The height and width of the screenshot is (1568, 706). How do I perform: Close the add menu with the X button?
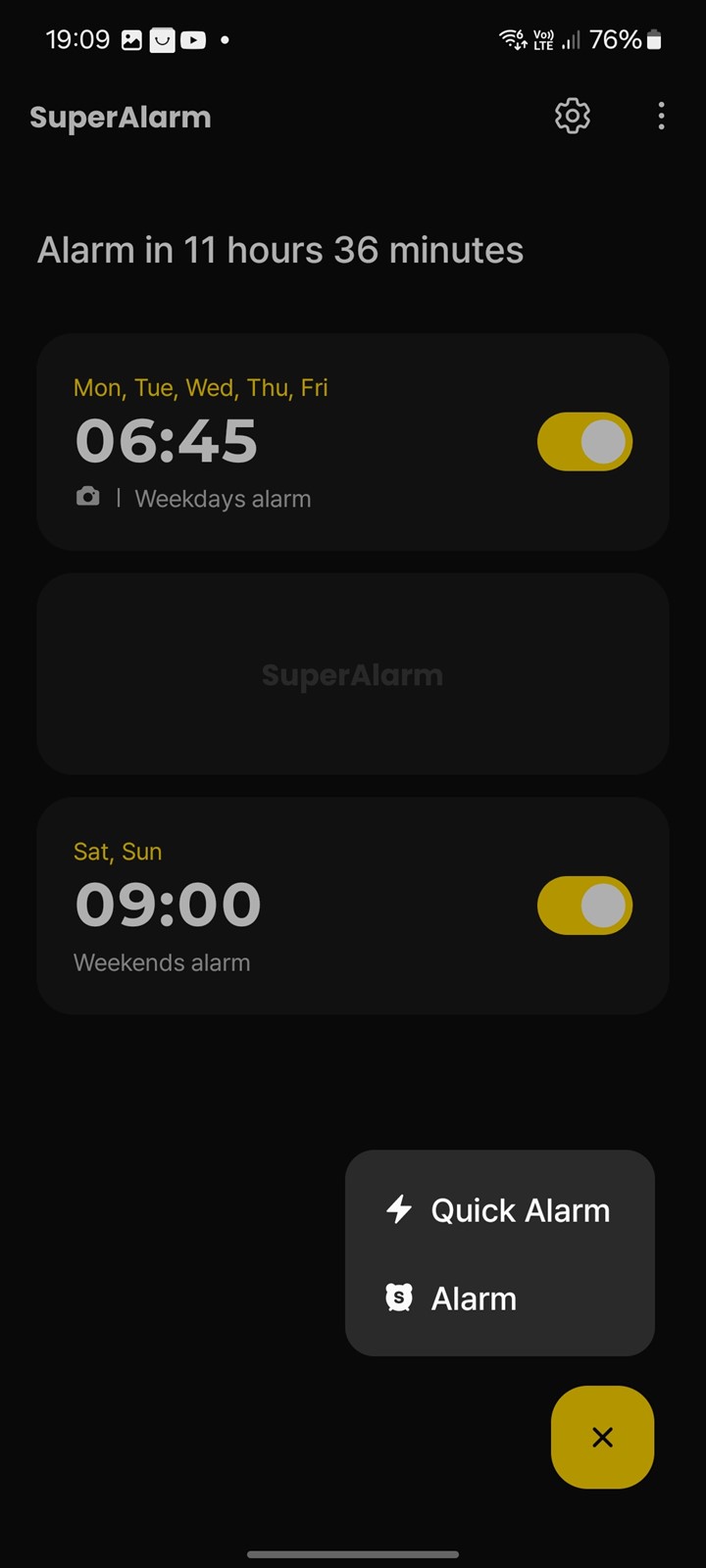pyautogui.click(x=602, y=1437)
